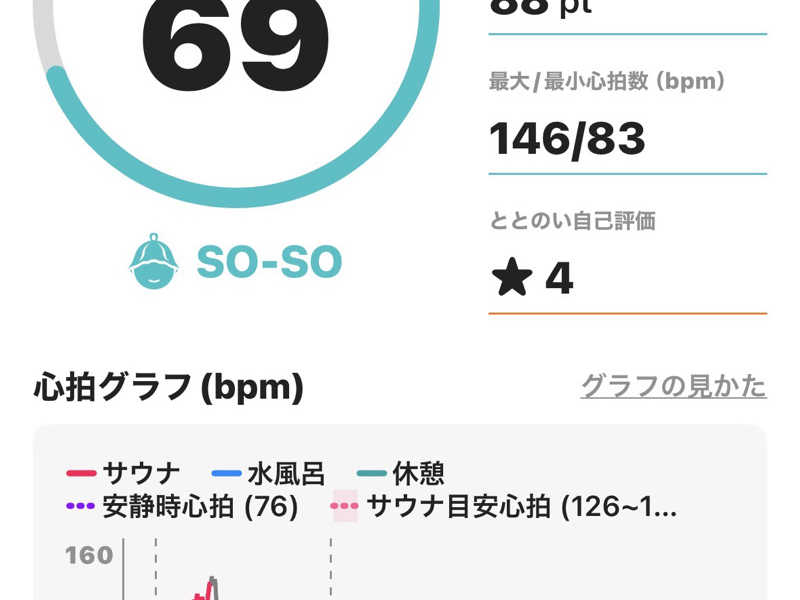
Task: Open the グラフの見かた link
Action: click(x=673, y=386)
